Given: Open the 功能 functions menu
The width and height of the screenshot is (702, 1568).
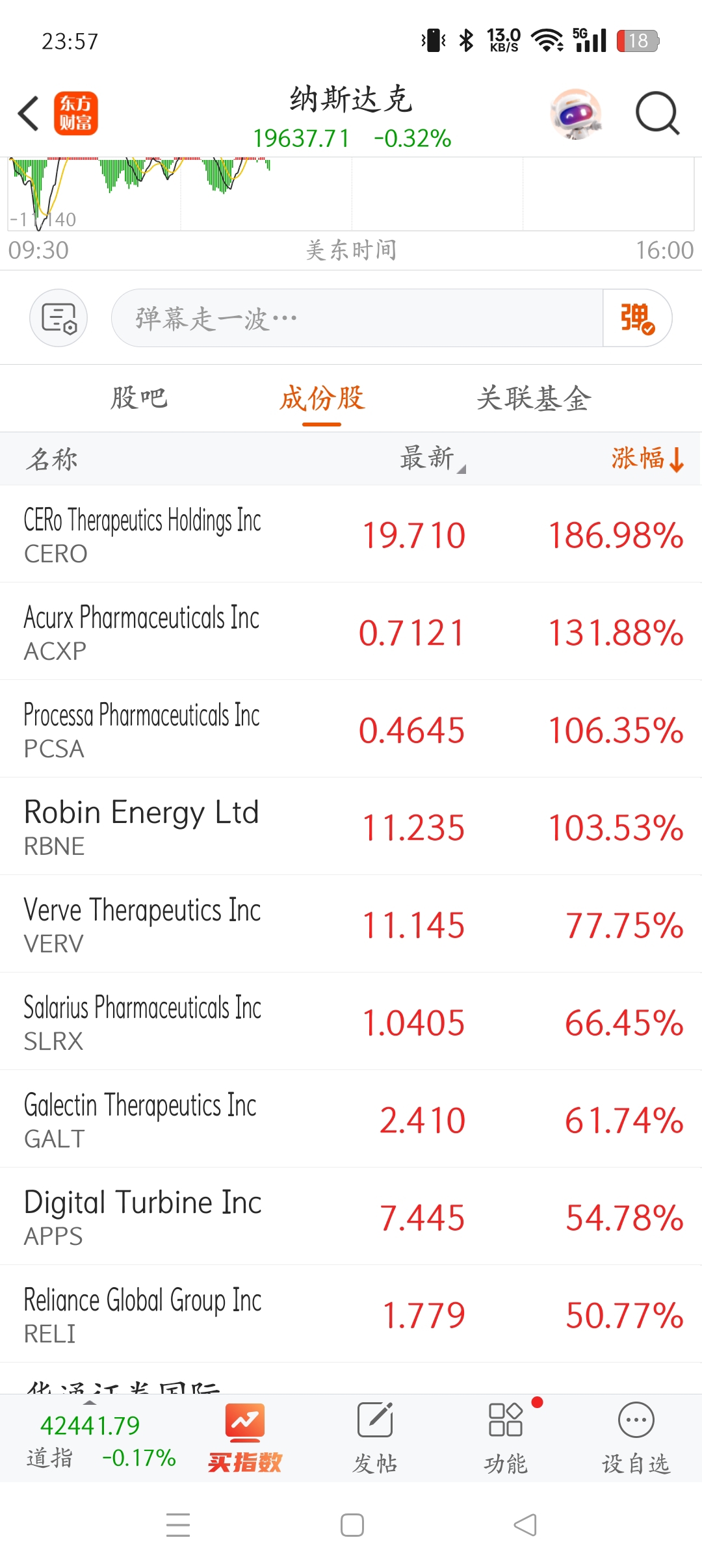Looking at the screenshot, I should [506, 1438].
